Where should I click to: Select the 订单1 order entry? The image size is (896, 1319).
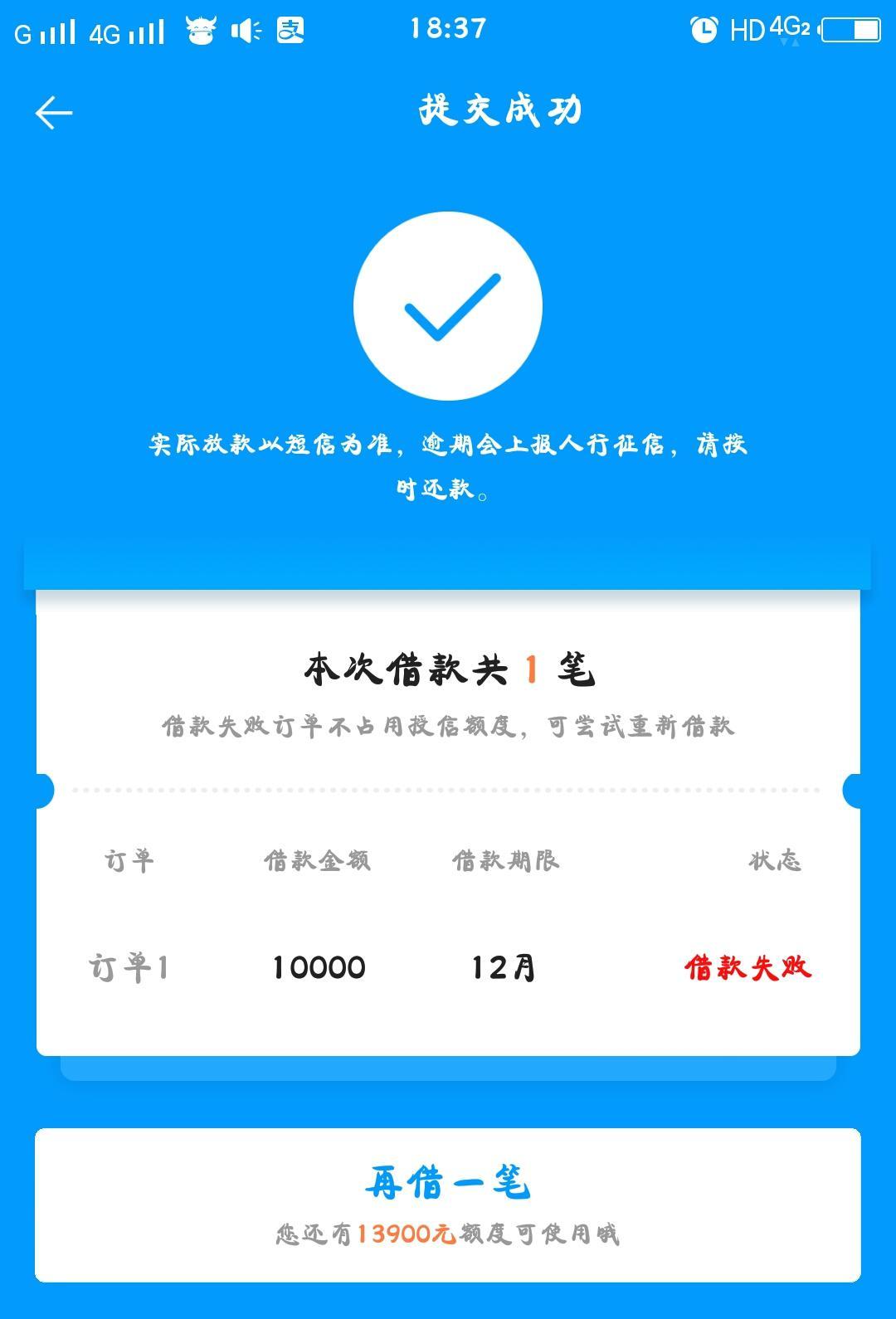pyautogui.click(x=130, y=967)
